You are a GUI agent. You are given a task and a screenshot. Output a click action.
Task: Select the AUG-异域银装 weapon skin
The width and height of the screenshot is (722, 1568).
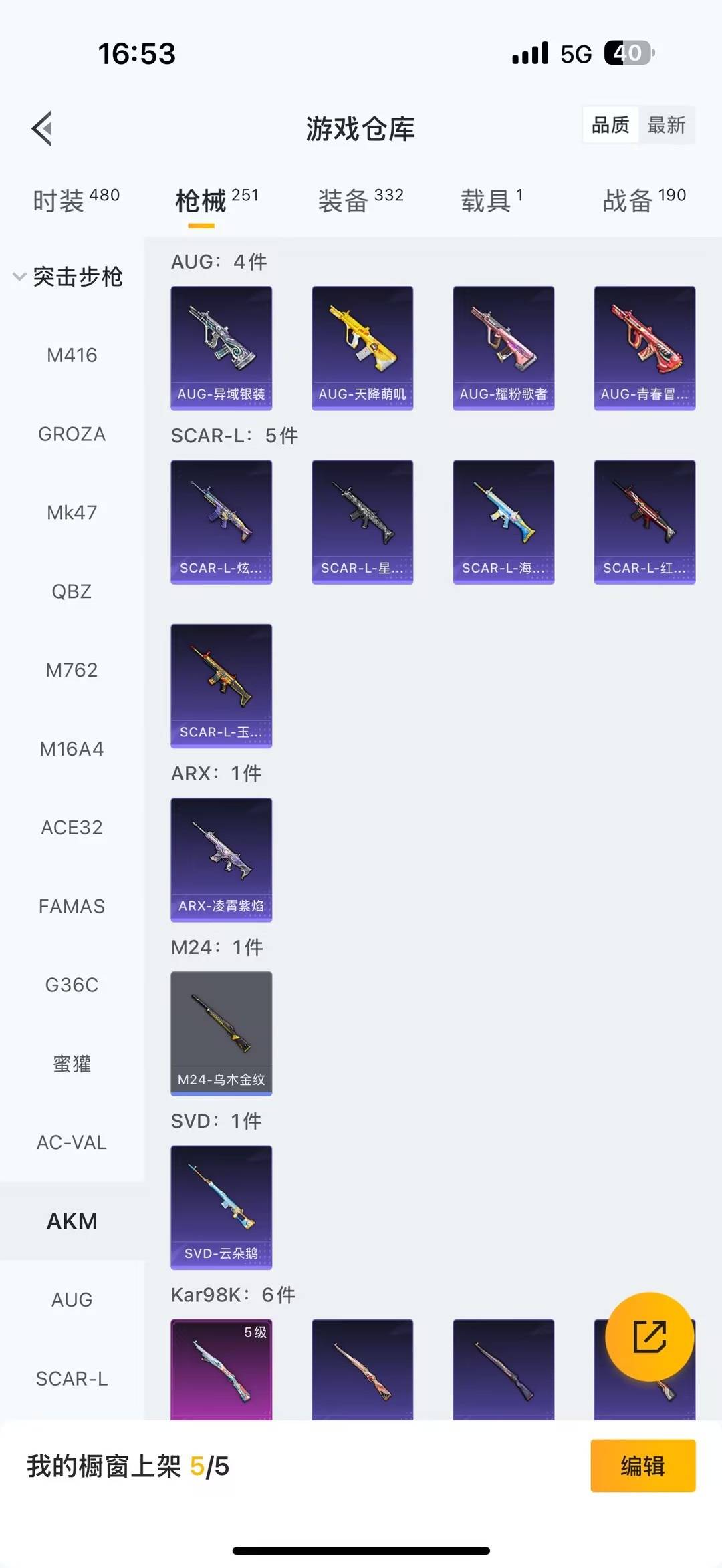pos(221,346)
